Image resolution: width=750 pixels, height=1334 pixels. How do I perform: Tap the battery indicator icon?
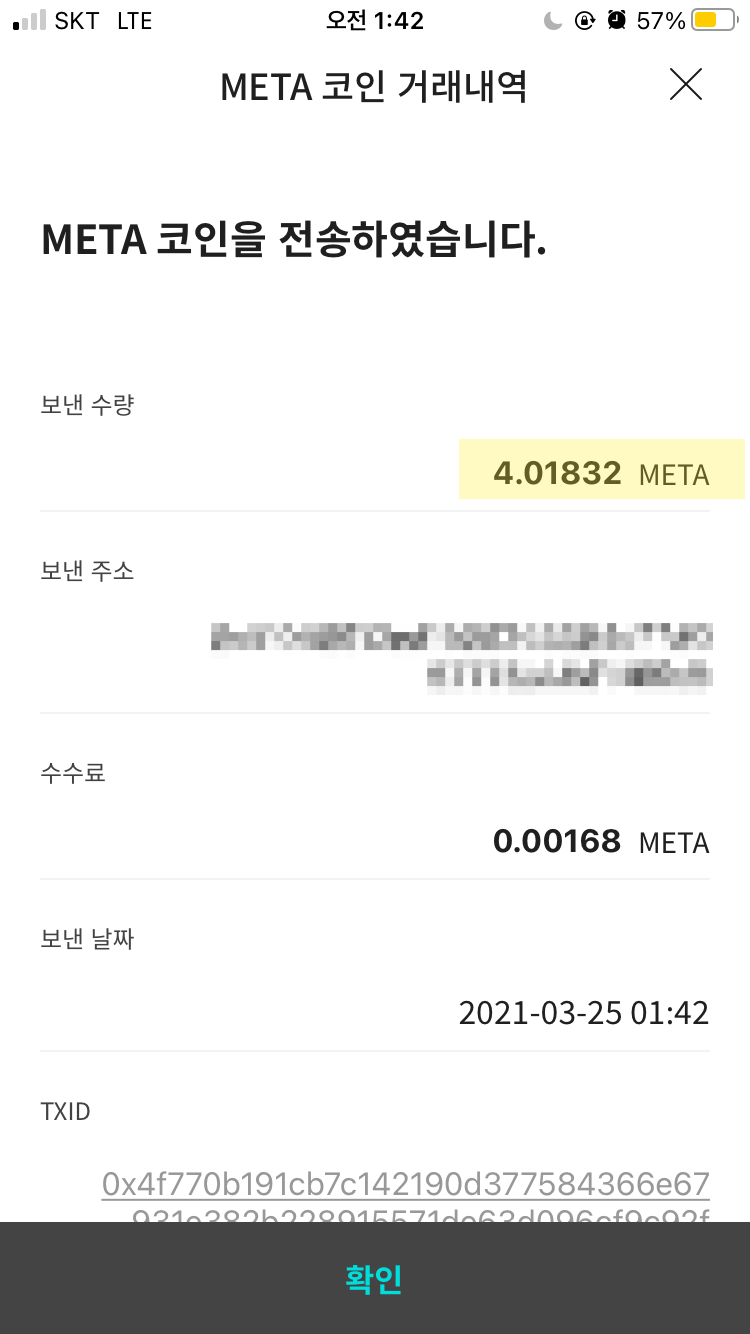coord(712,18)
